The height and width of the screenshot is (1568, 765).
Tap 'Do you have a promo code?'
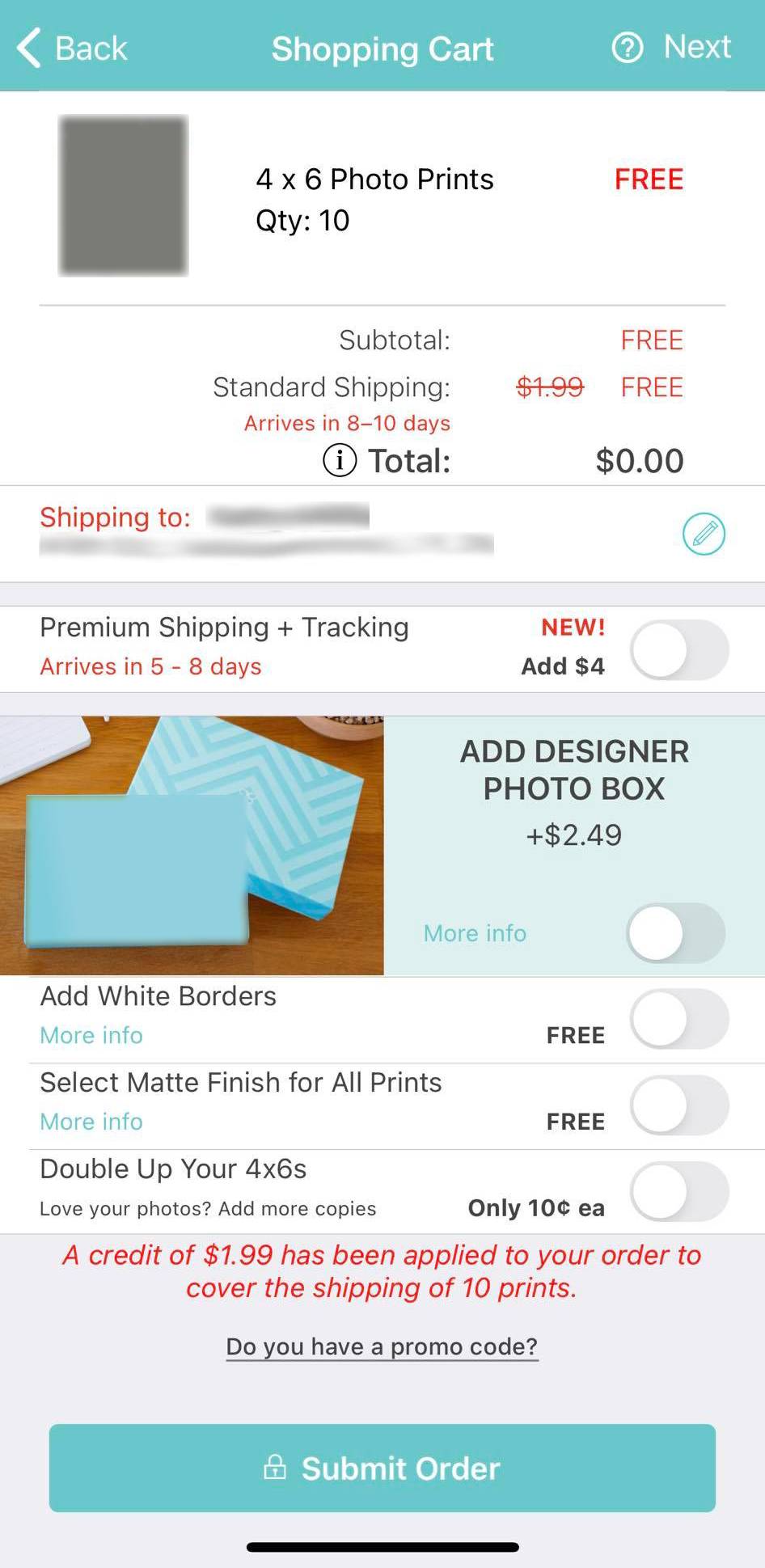tap(382, 1346)
